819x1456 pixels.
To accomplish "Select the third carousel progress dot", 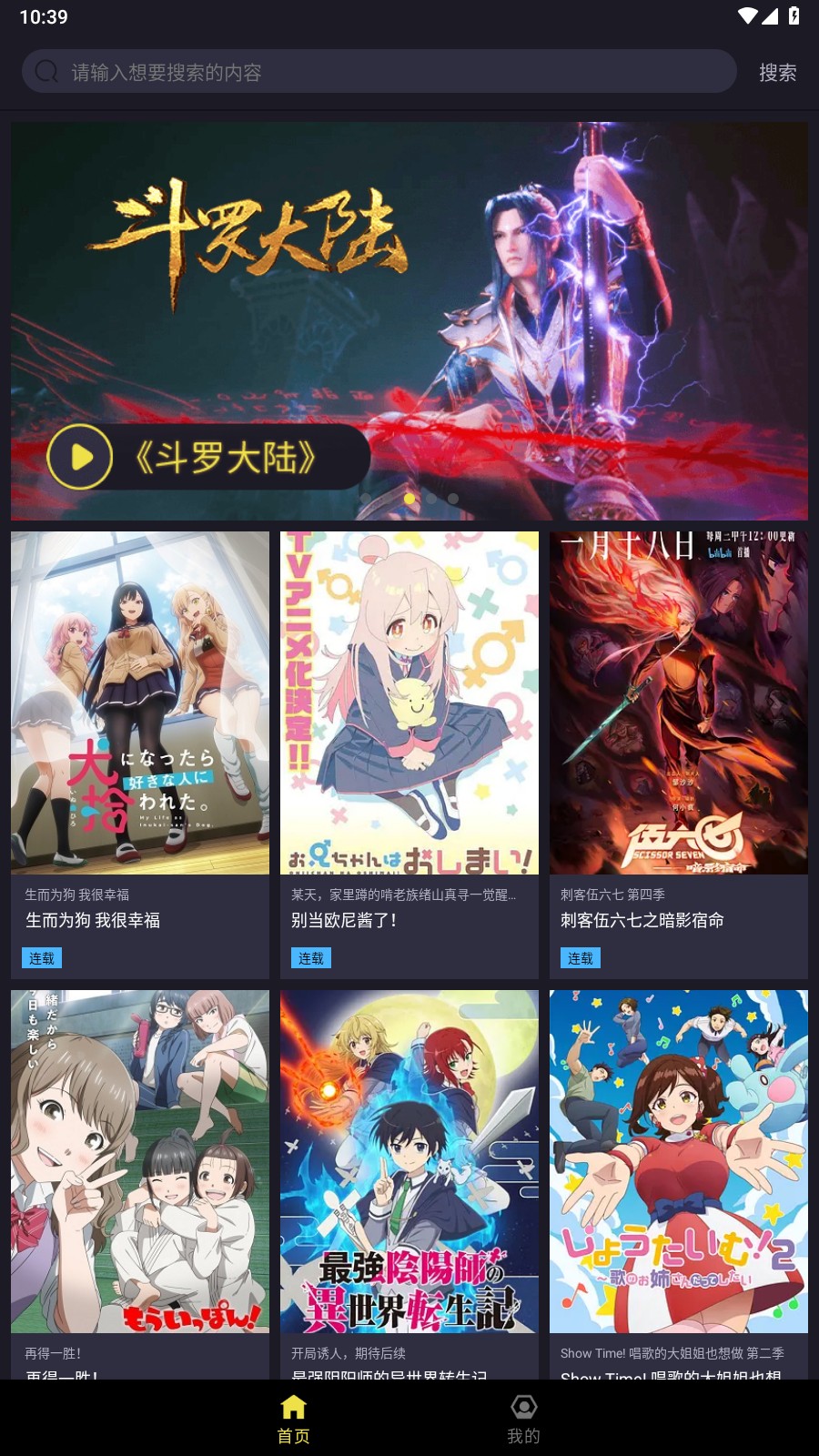I will 432,499.
